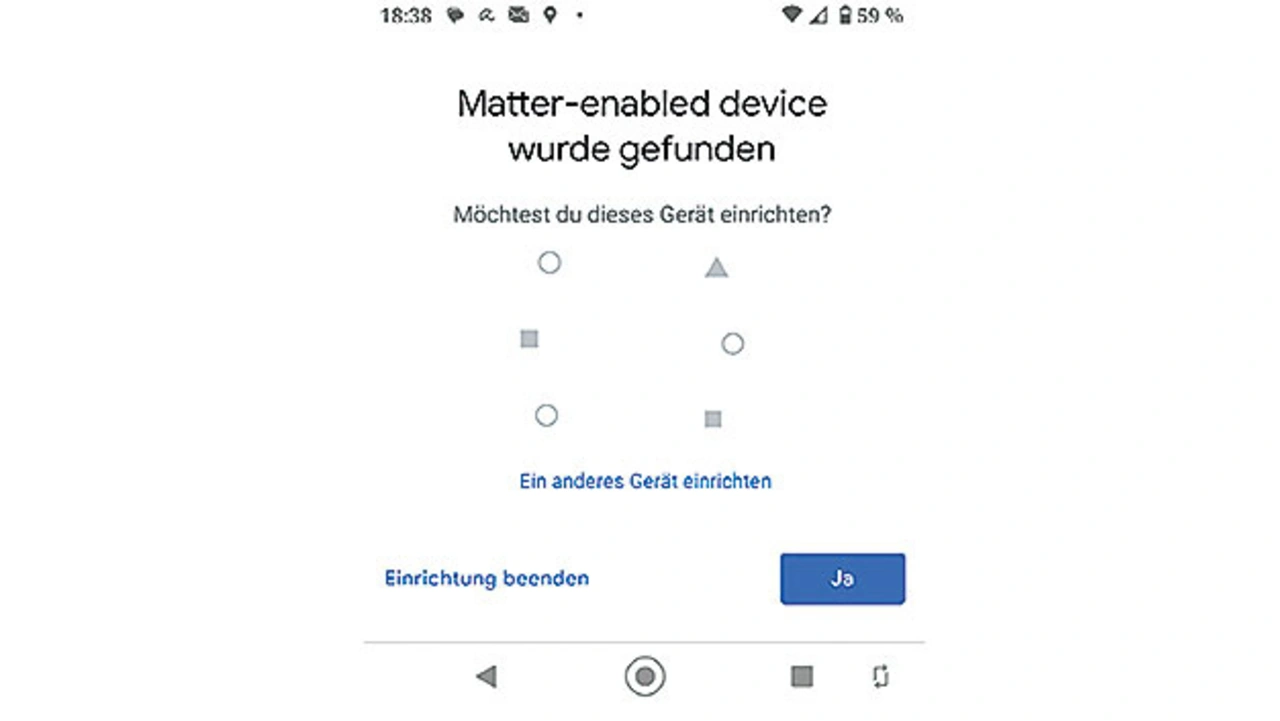This screenshot has width=1280, height=721.
Task: Open Ein anderes Gerät einrichten link
Action: tap(645, 481)
